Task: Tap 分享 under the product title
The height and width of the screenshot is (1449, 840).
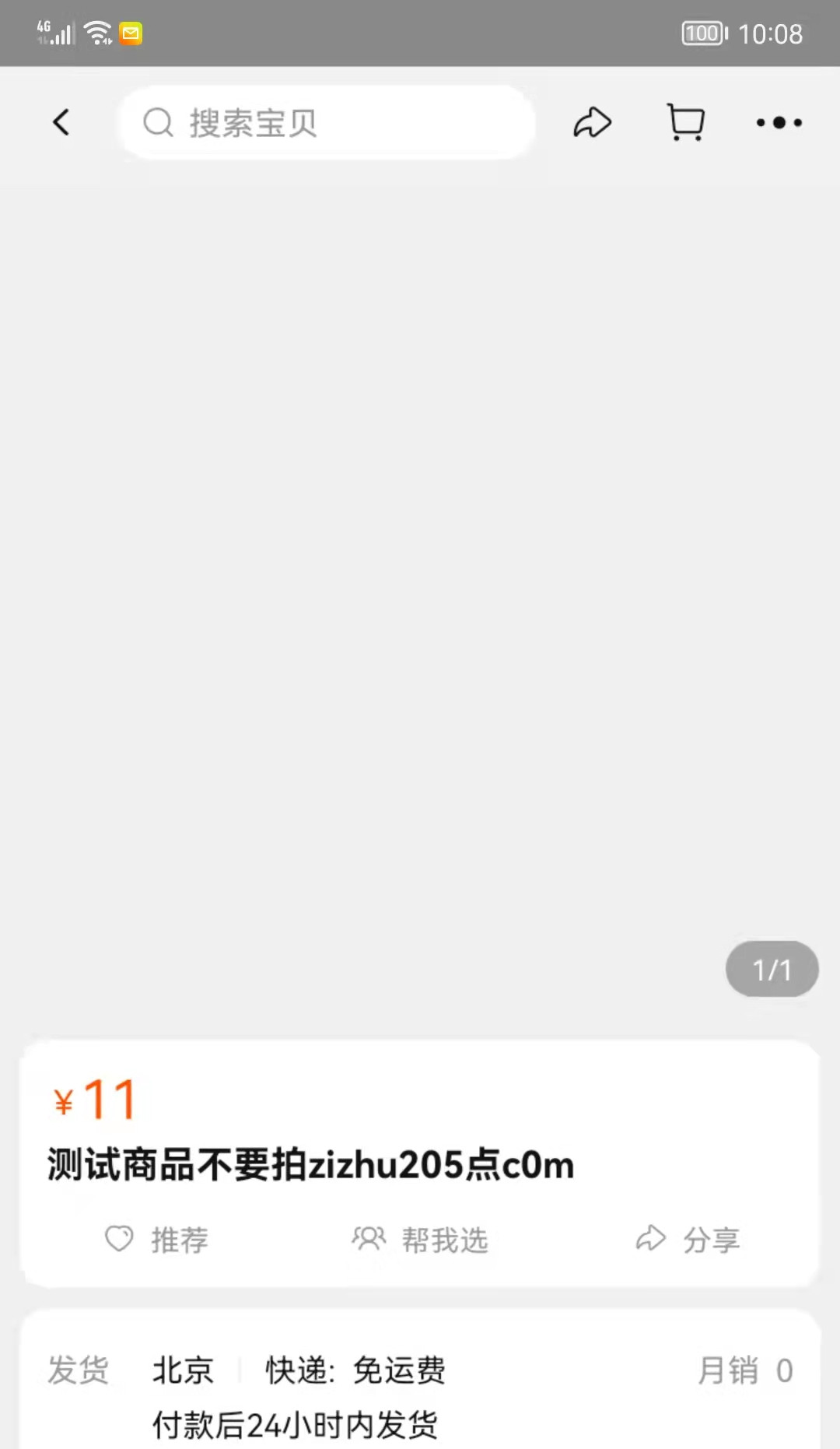Action: pyautogui.click(x=688, y=1239)
